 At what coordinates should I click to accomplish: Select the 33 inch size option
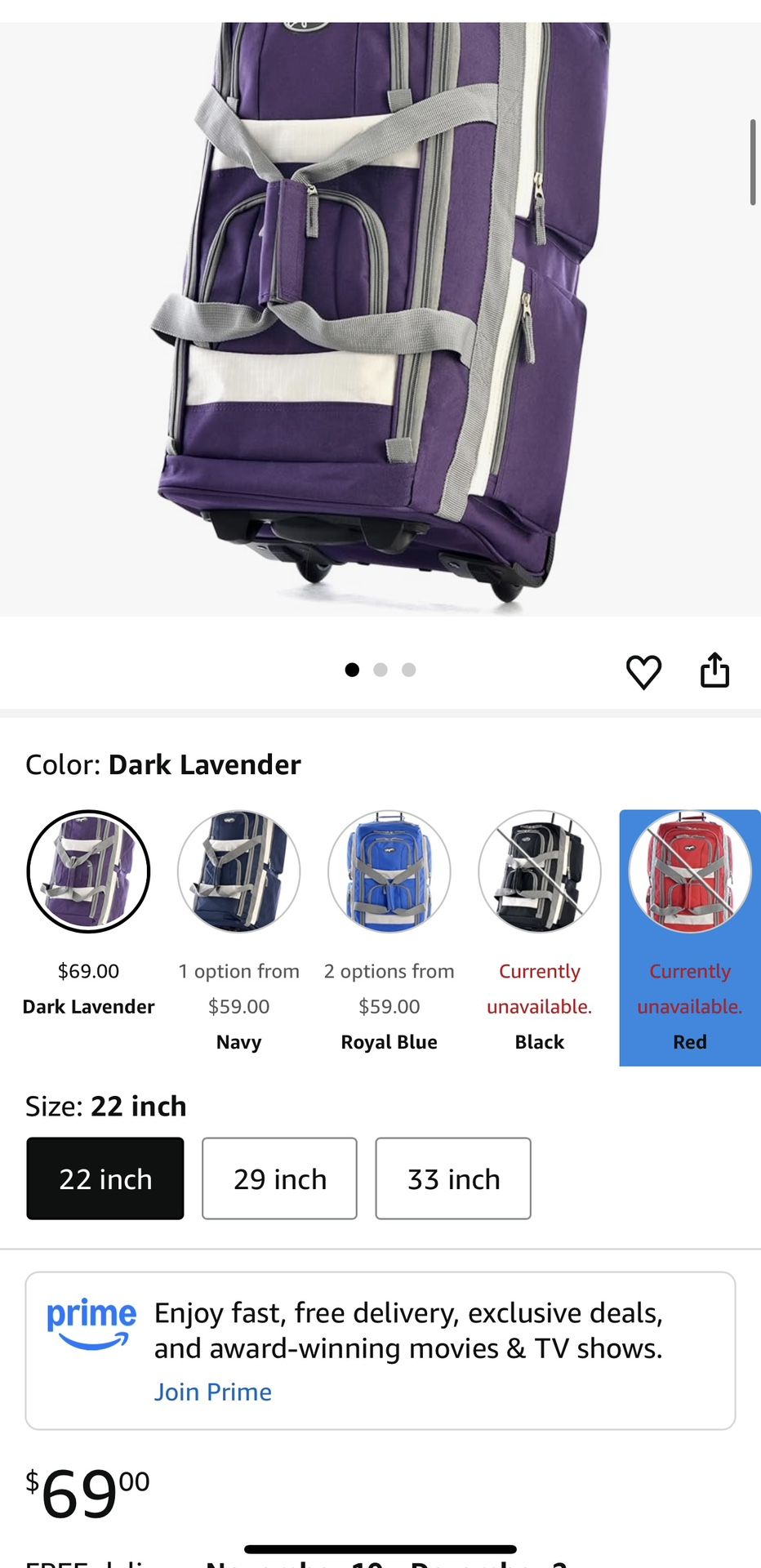coord(453,1178)
